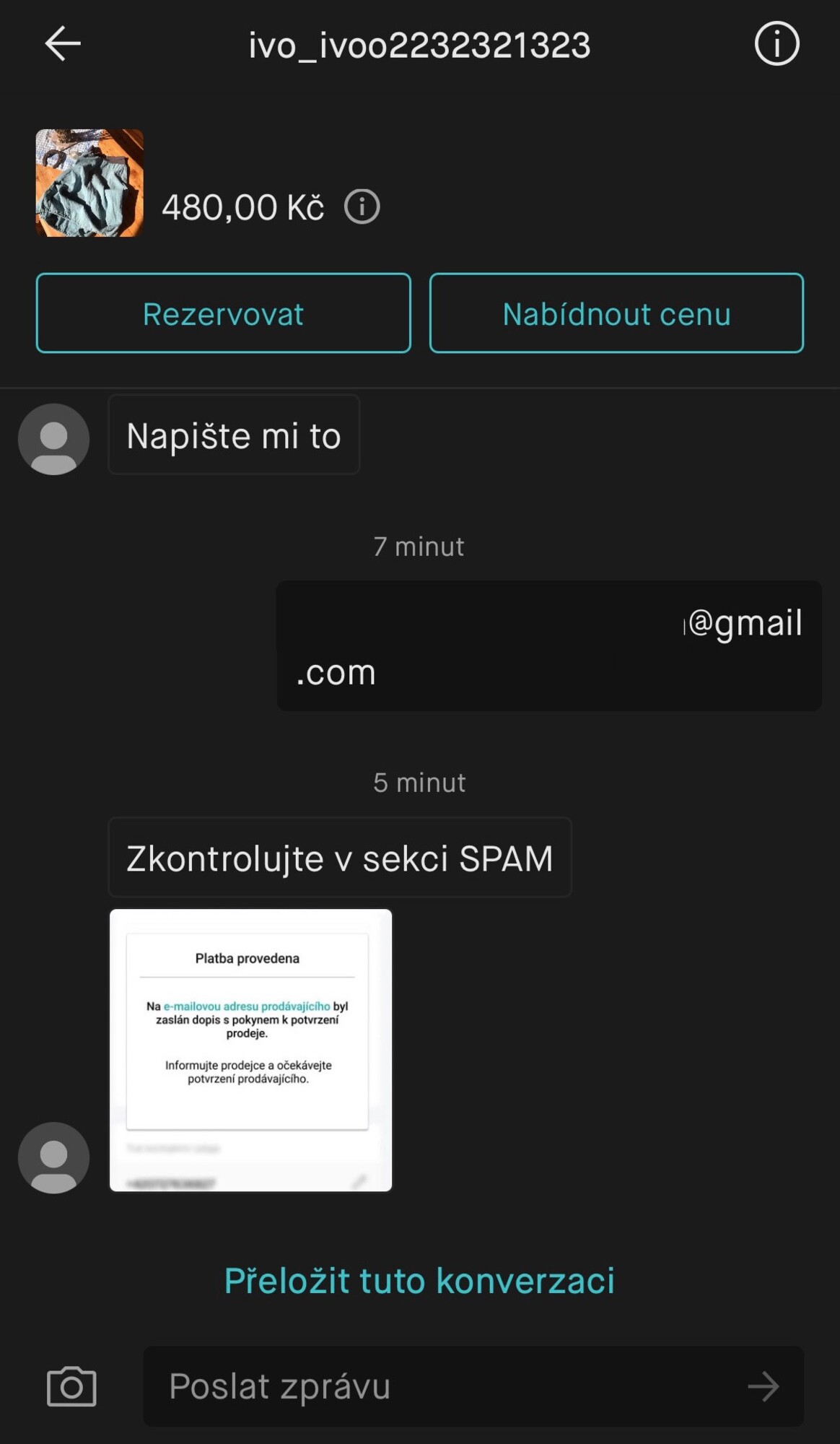Image resolution: width=840 pixels, height=1444 pixels.
Task: Send the message with the arrow icon
Action: 764,1386
